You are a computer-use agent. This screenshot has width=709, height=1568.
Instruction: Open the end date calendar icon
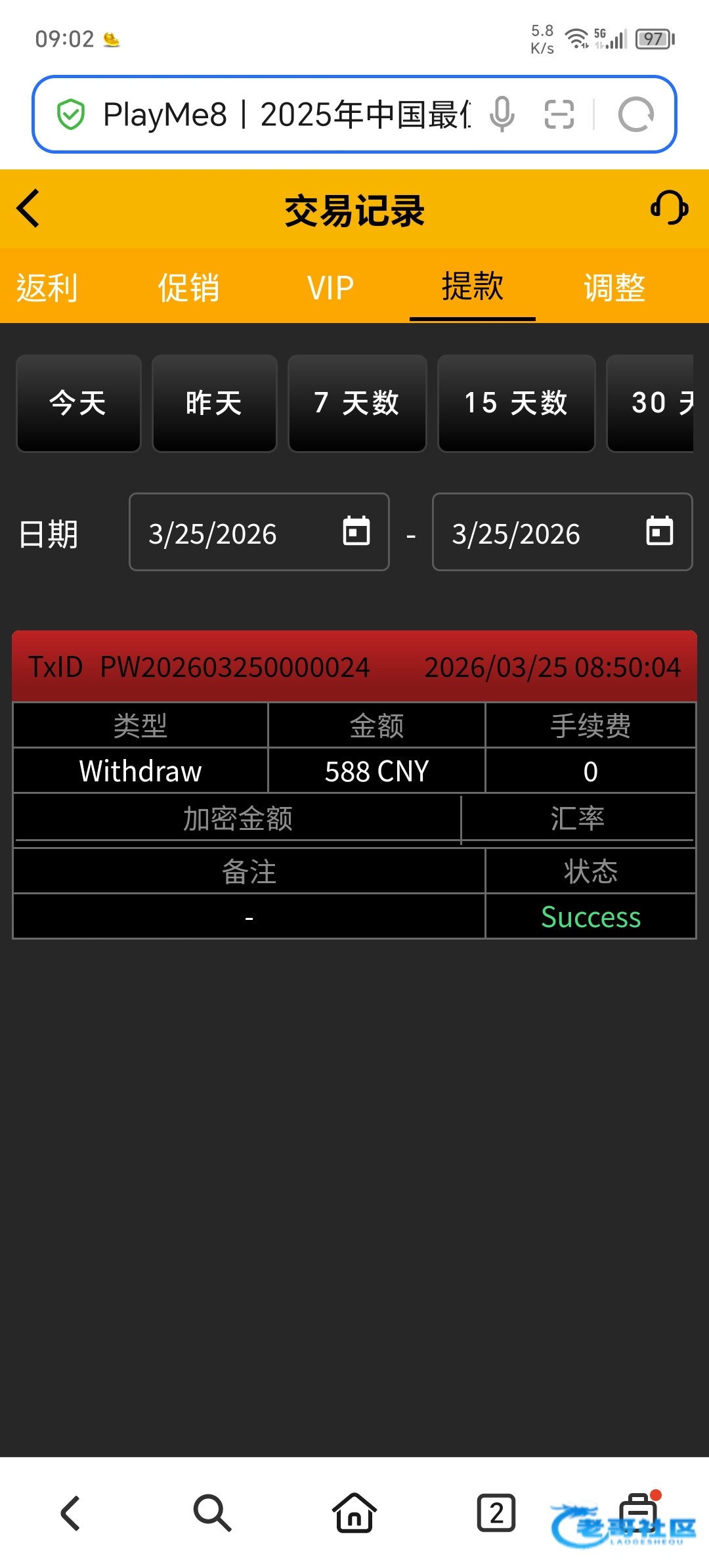coord(660,531)
